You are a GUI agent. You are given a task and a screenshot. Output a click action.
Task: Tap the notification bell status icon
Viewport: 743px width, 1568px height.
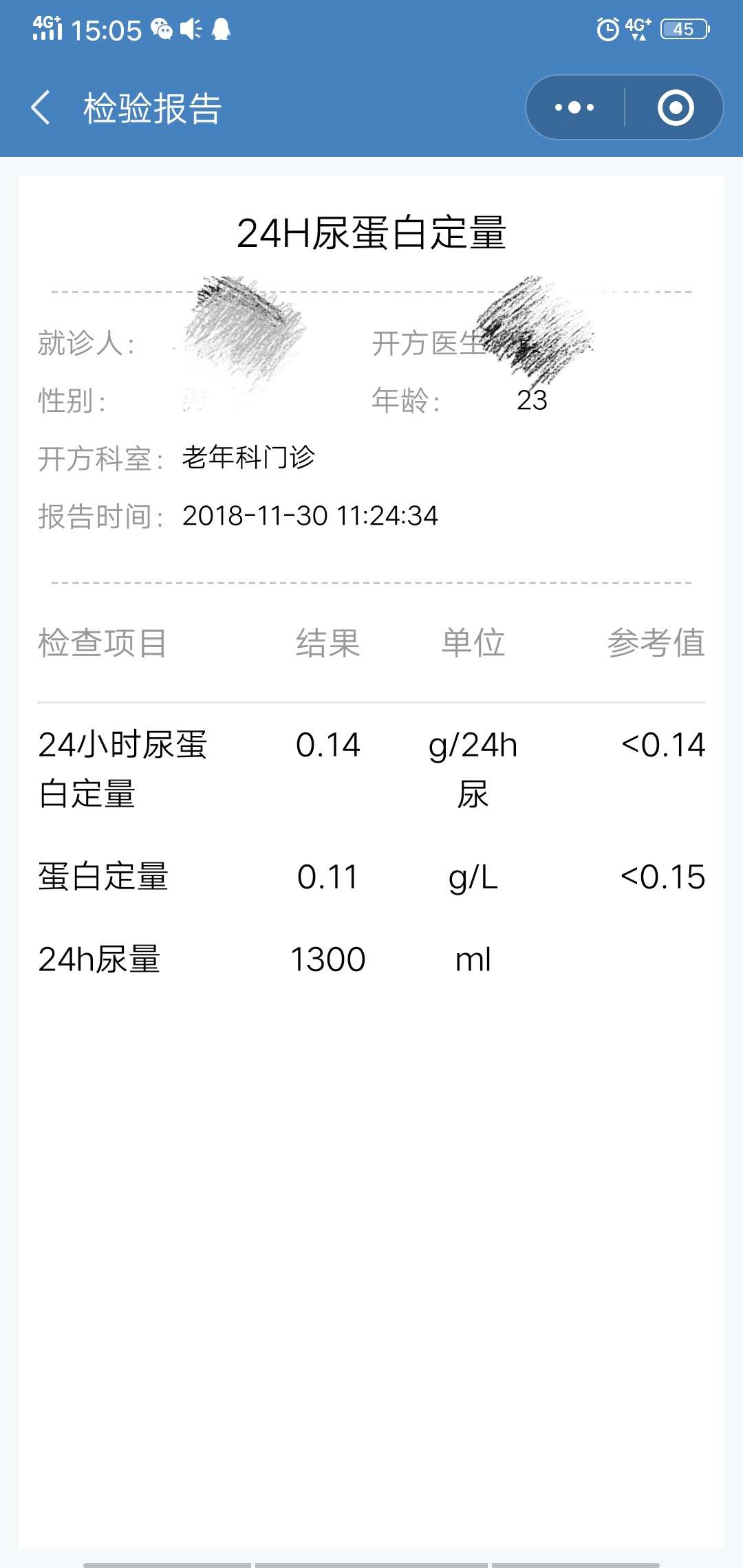[220, 30]
